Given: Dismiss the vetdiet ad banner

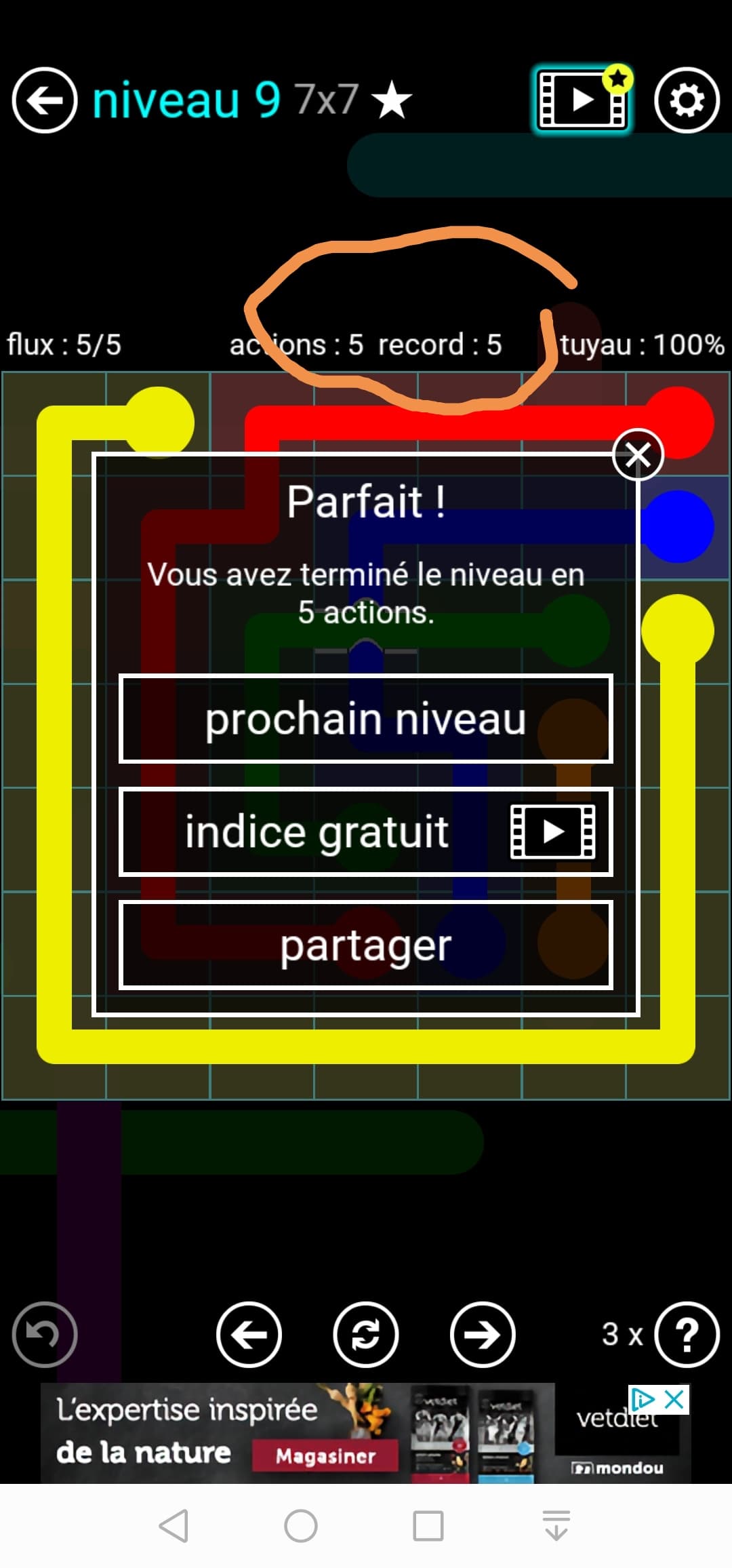Looking at the screenshot, I should tap(674, 1398).
